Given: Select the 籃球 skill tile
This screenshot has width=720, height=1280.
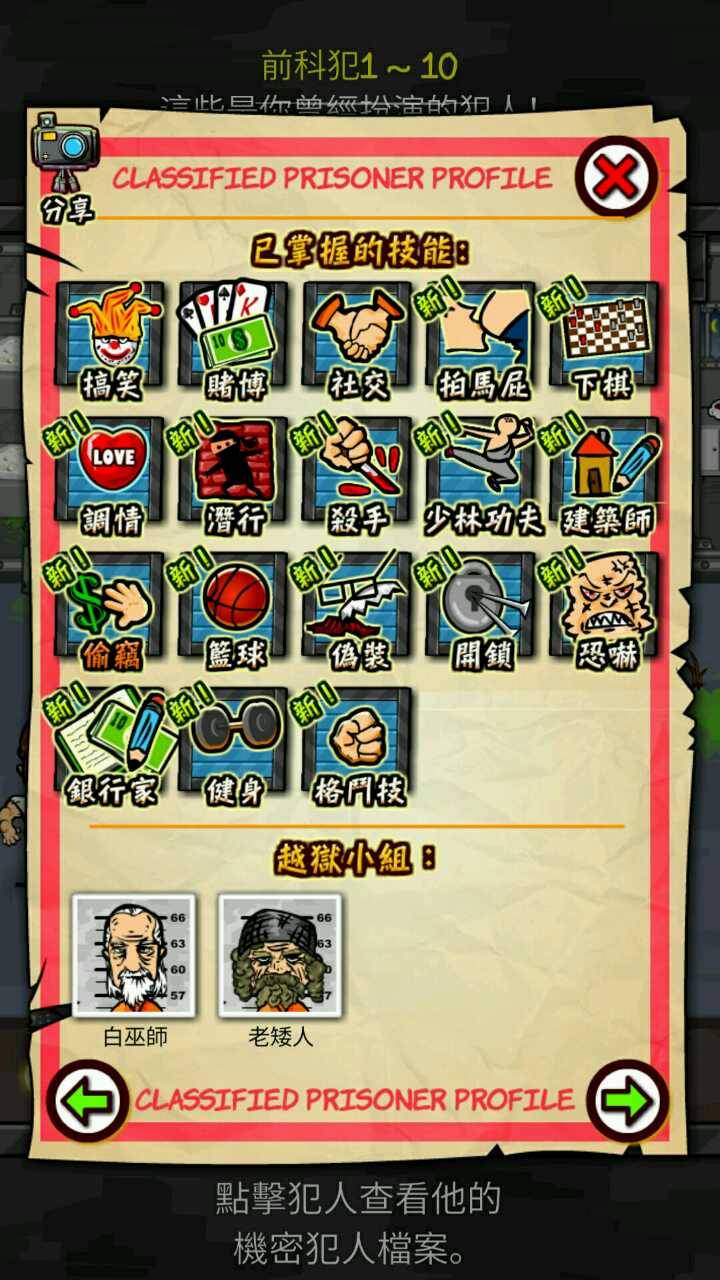Looking at the screenshot, I should click(x=234, y=606).
